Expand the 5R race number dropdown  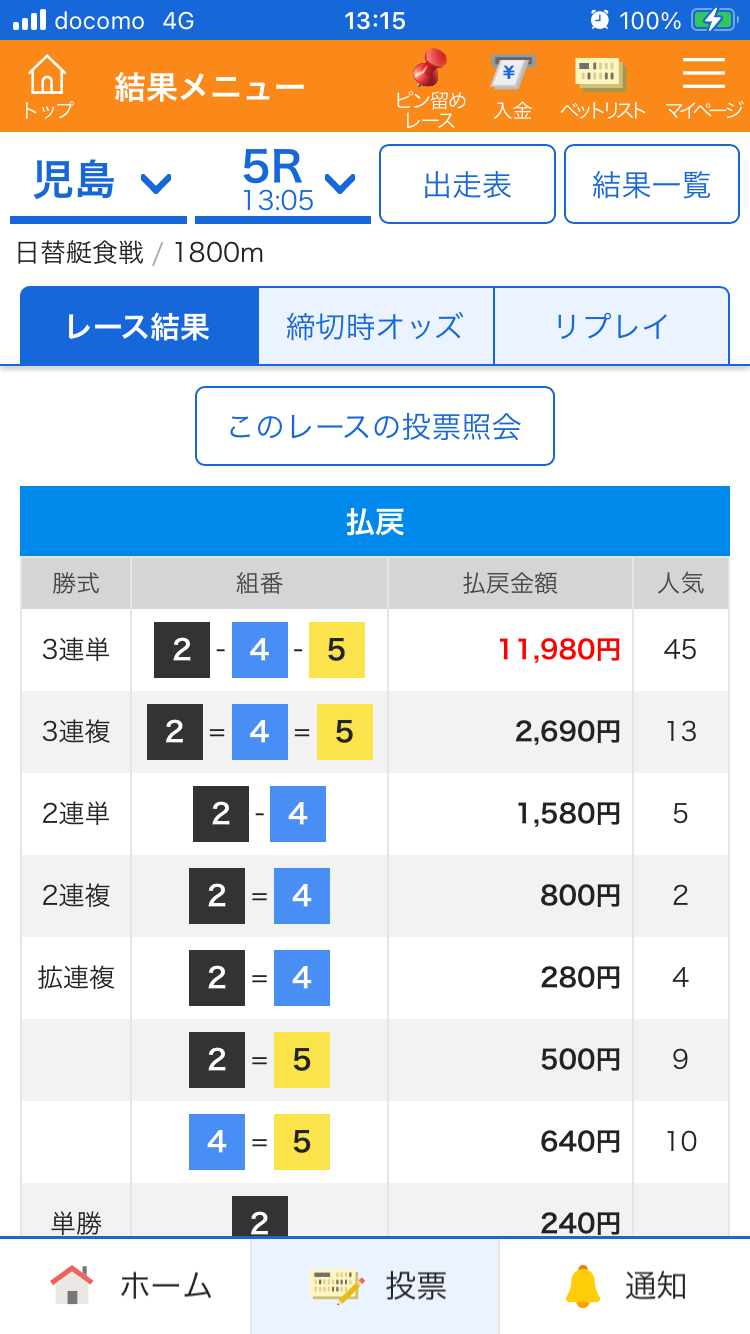pos(283,184)
